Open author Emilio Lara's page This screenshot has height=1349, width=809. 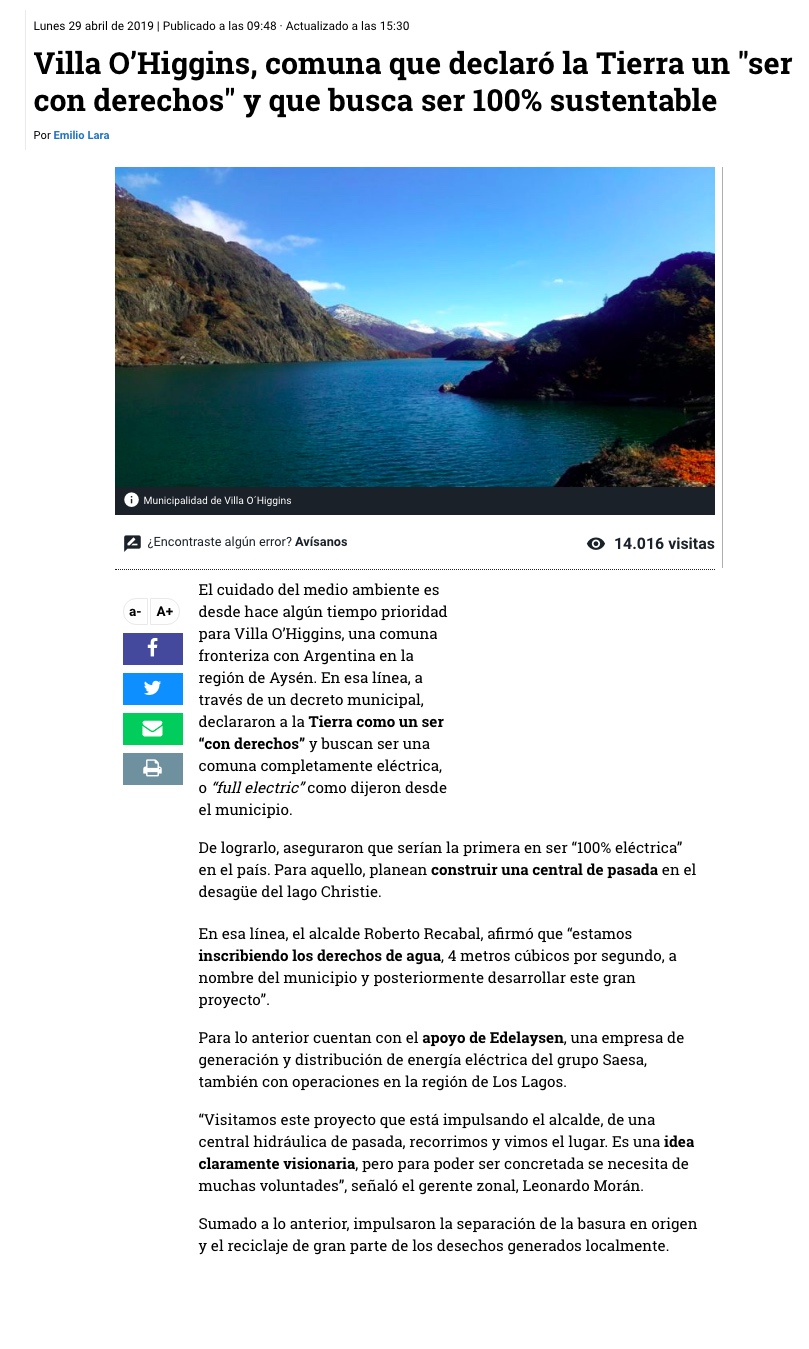81,135
